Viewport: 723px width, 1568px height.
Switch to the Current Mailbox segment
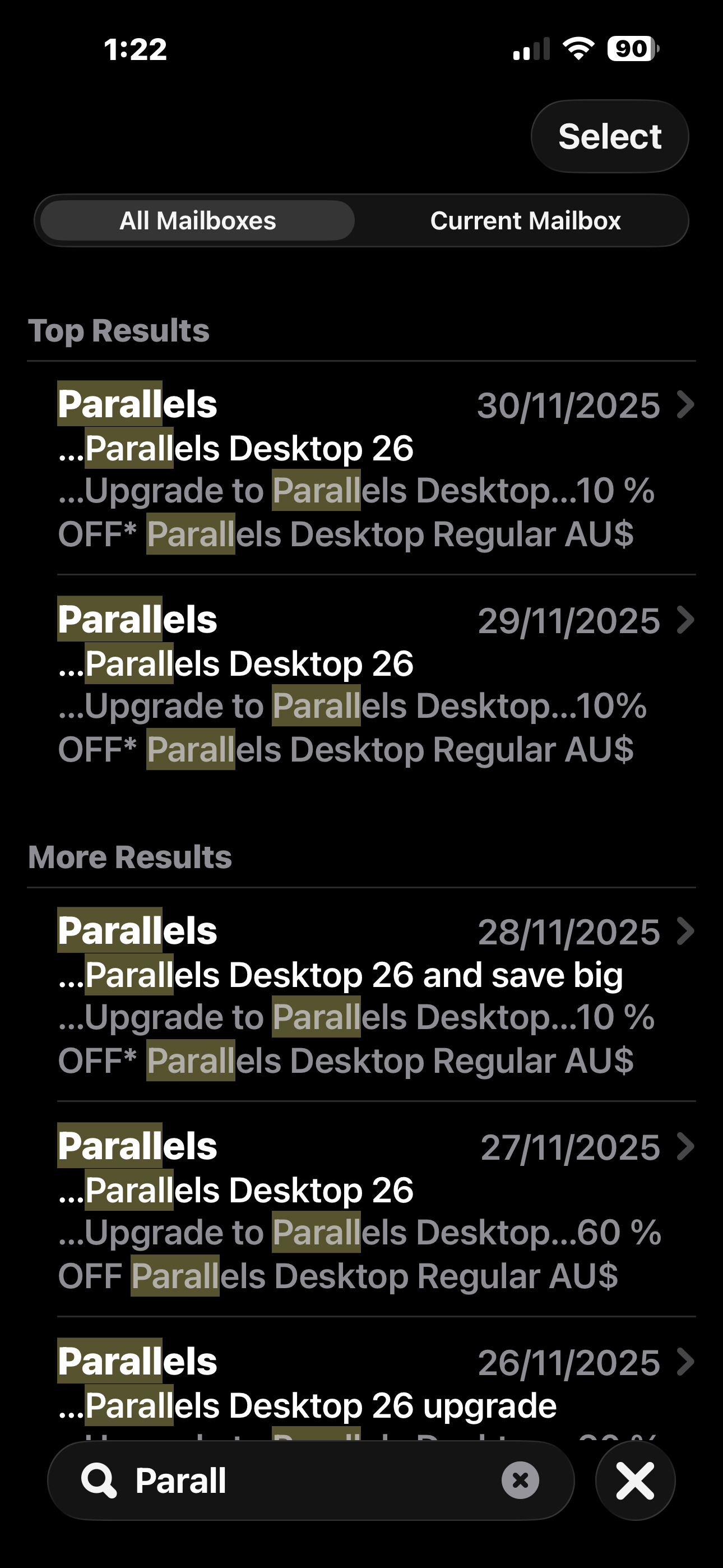point(525,220)
